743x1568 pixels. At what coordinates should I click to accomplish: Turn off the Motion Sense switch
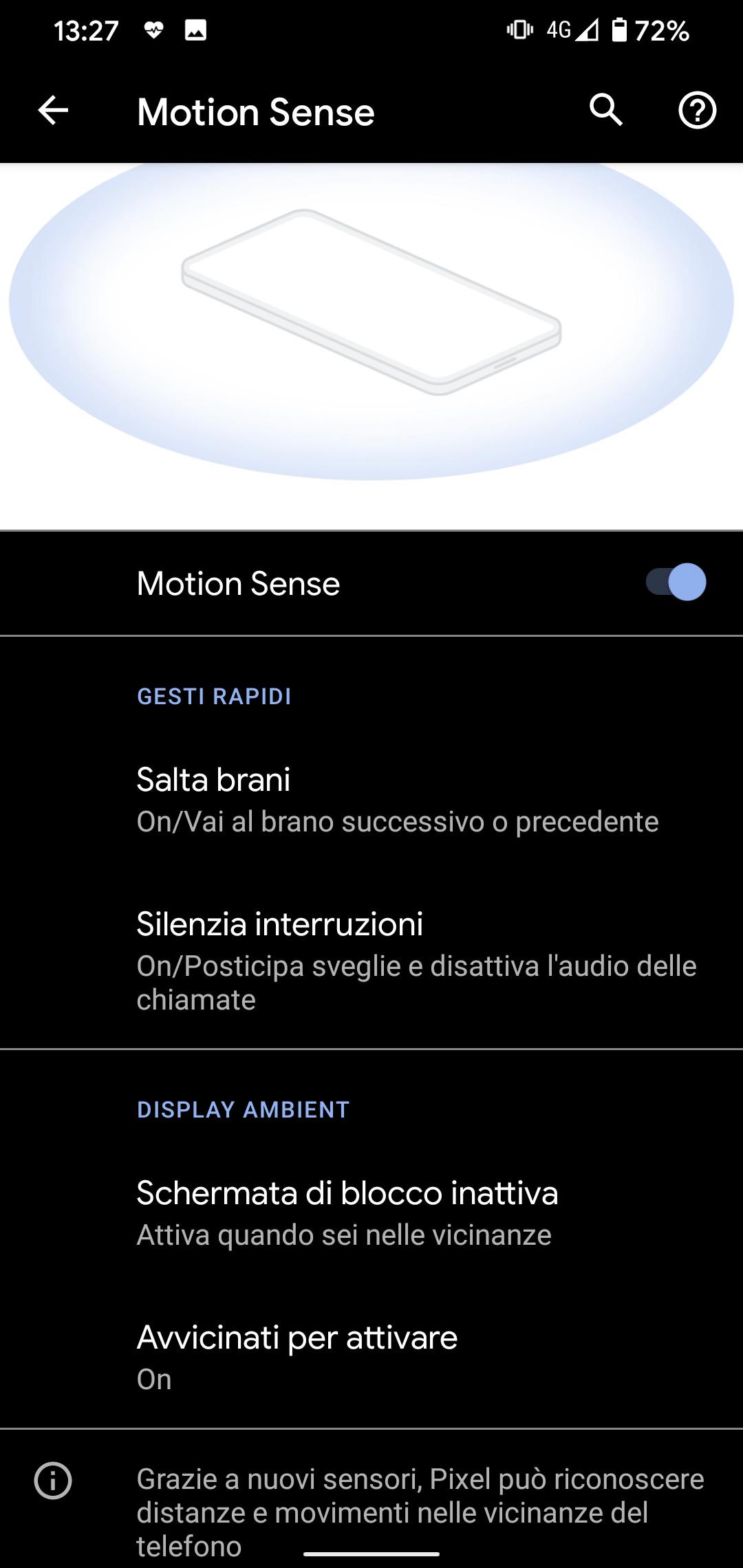pyautogui.click(x=676, y=582)
